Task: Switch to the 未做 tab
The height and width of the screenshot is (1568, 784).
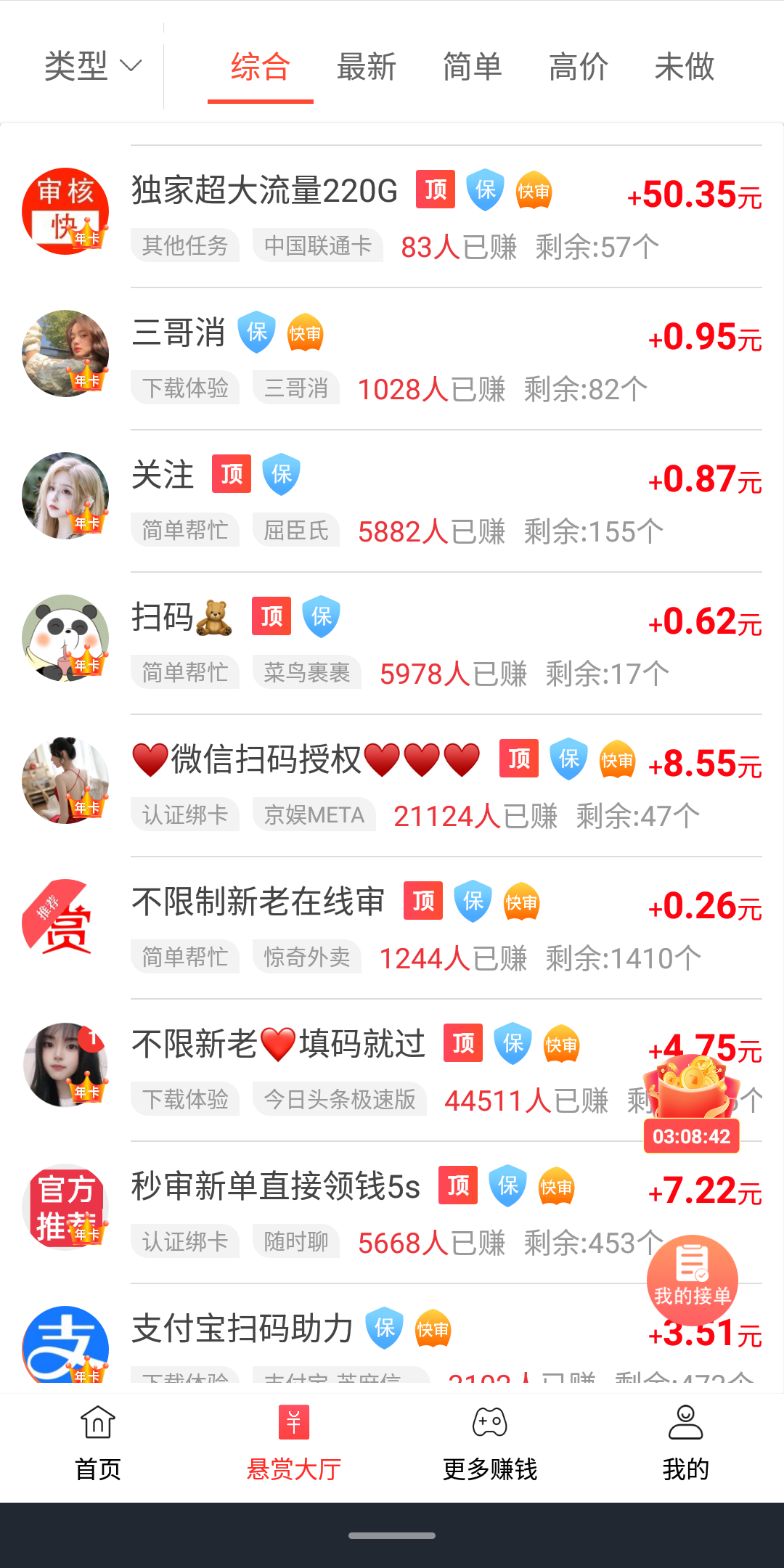Action: 685,67
